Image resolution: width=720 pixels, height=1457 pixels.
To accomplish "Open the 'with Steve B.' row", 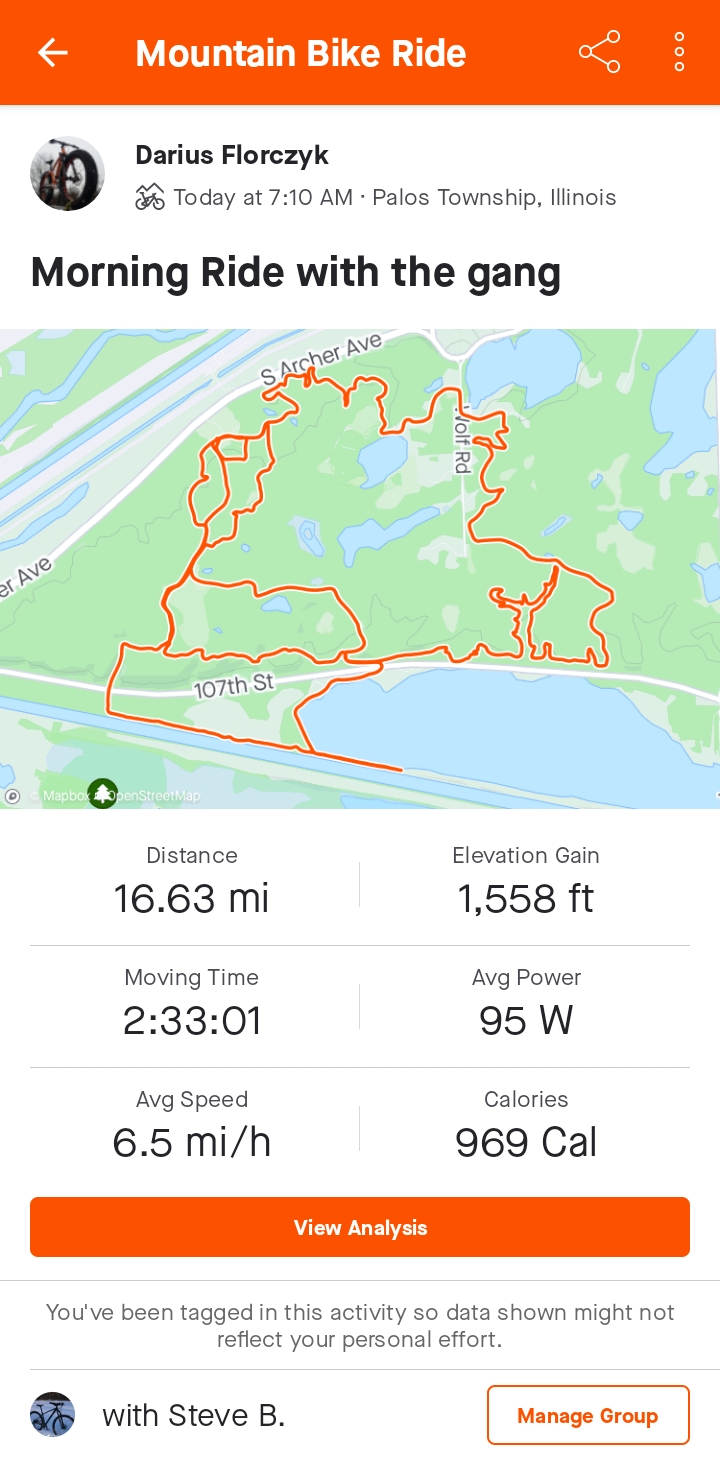I will (193, 1415).
